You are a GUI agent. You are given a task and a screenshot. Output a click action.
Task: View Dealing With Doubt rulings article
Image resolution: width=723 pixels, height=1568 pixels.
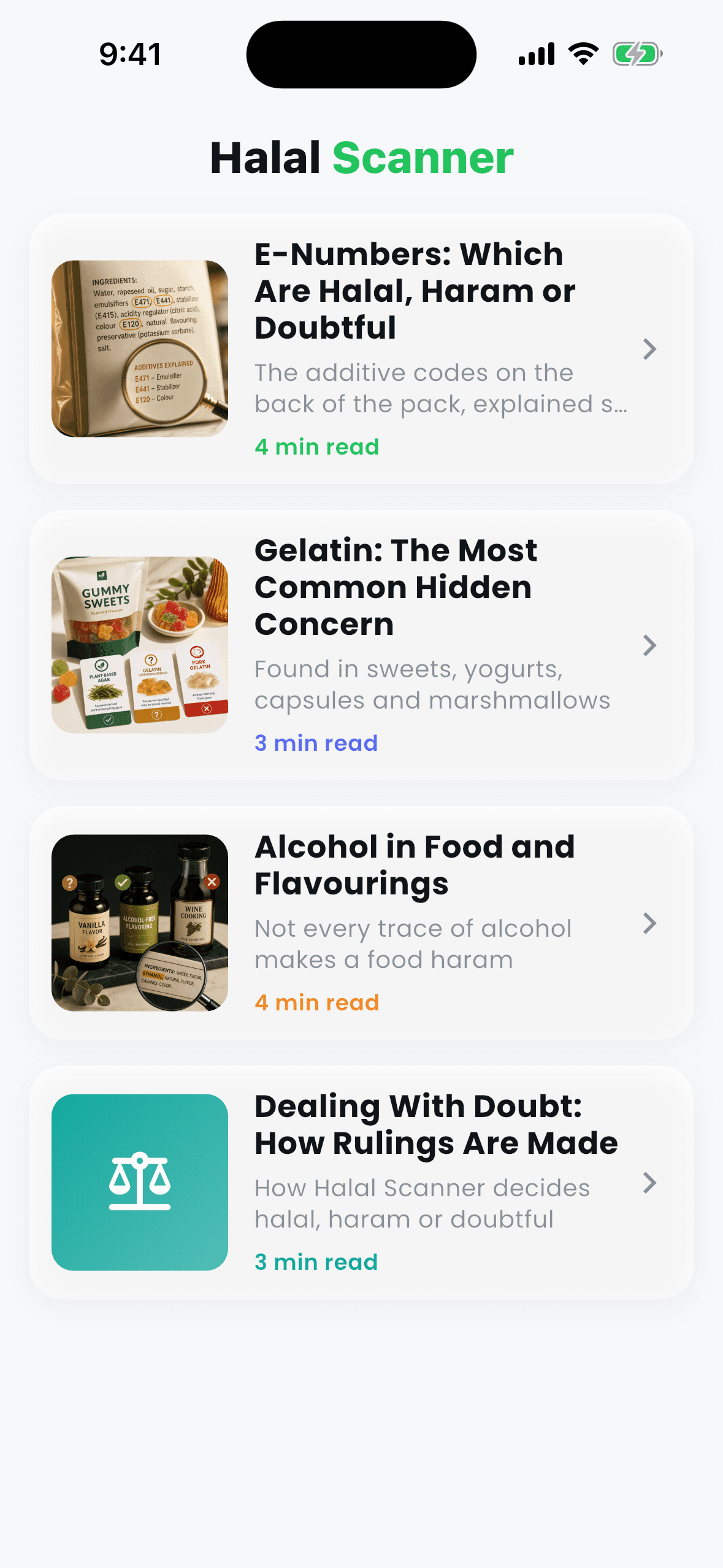pyautogui.click(x=361, y=1182)
